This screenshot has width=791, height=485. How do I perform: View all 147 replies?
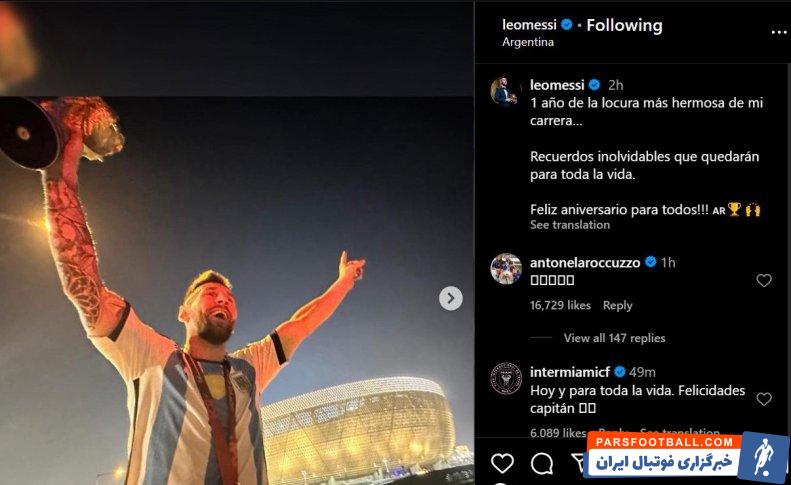pos(614,338)
